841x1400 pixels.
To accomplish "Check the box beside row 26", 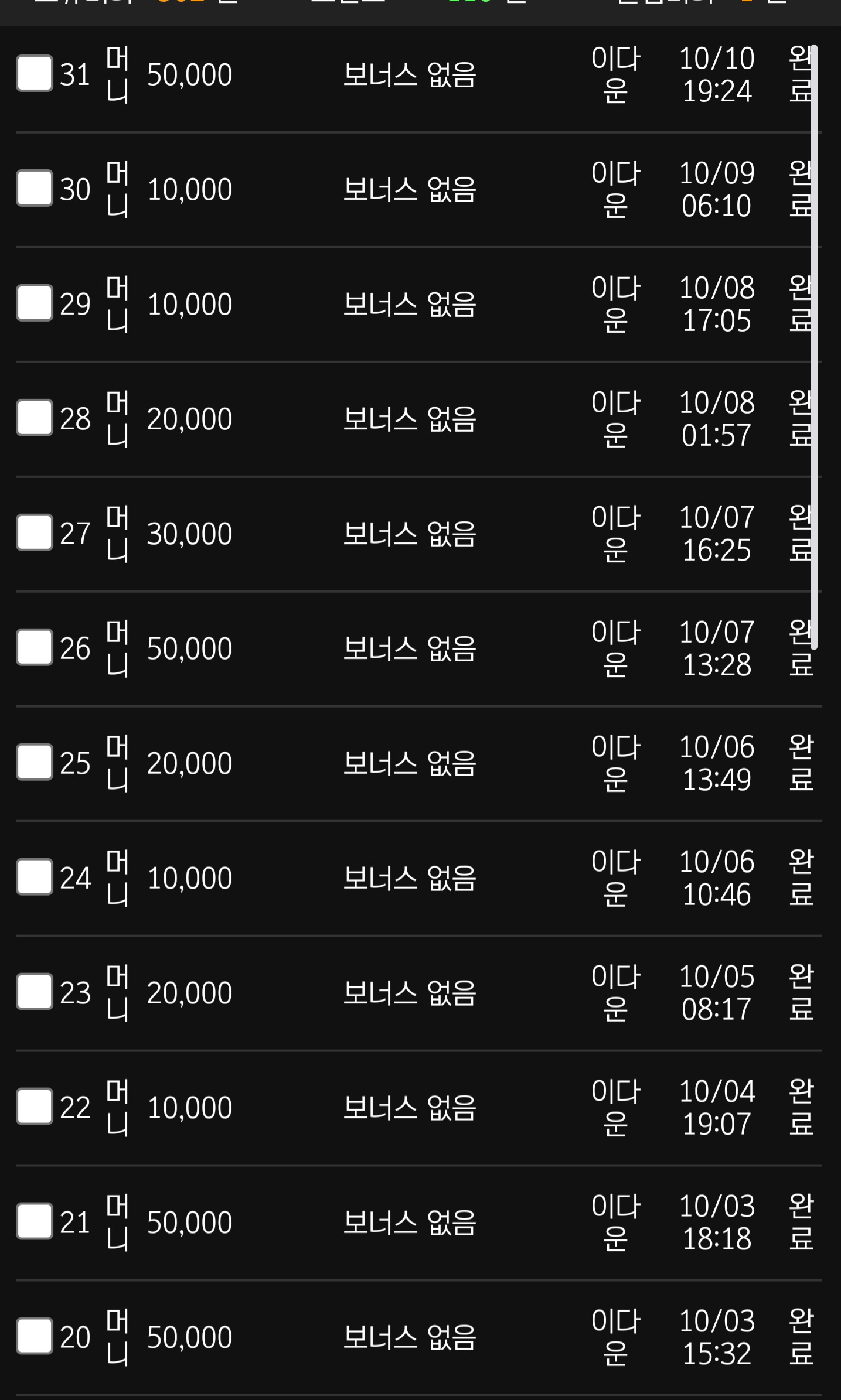I will tap(35, 647).
